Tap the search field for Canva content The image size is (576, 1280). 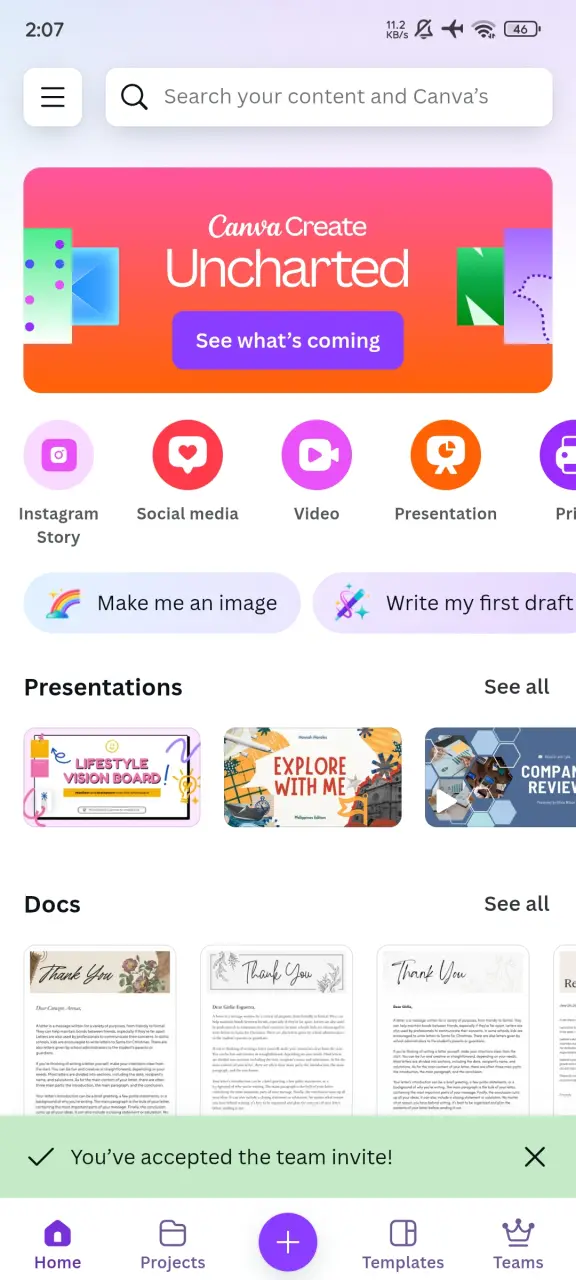pos(329,97)
